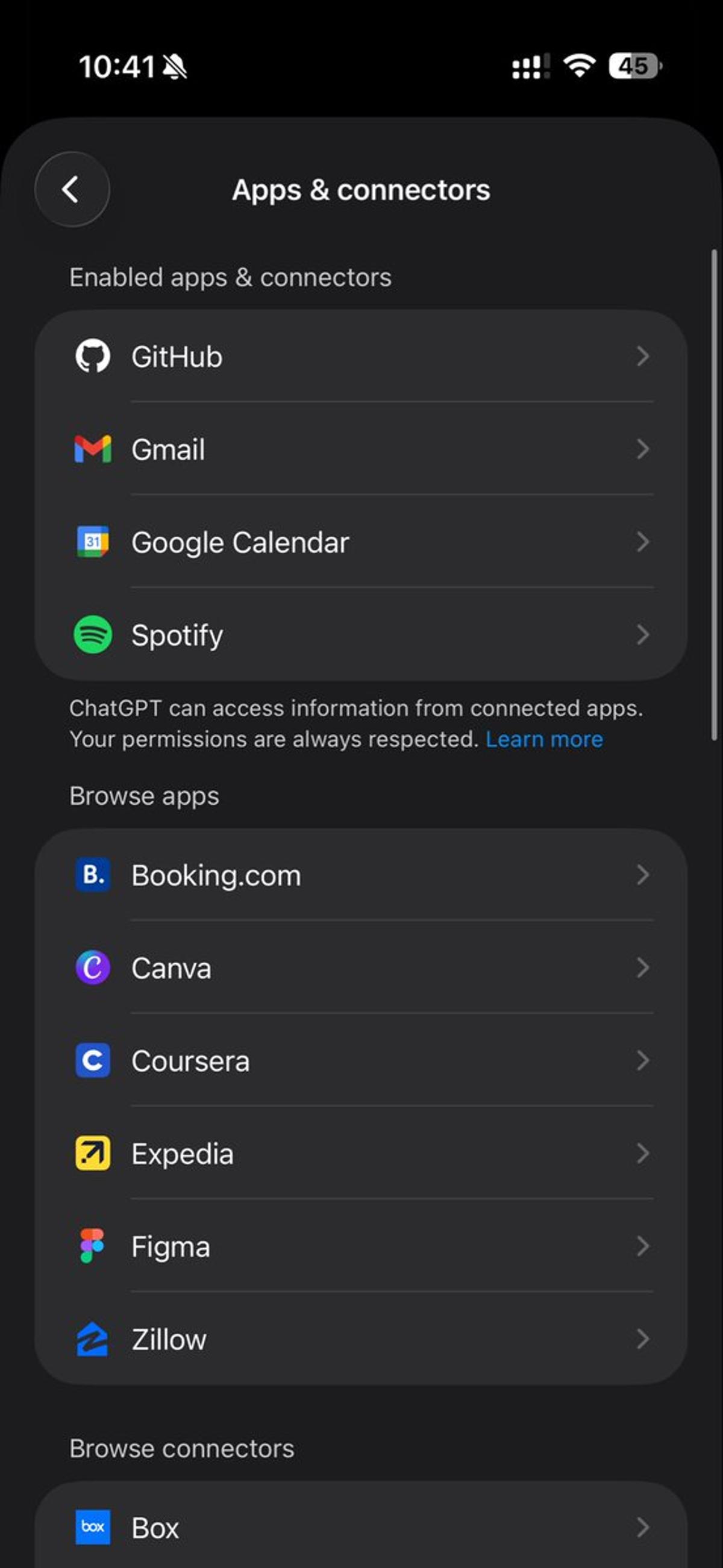Choose Zillow in Browse apps

(x=361, y=1340)
